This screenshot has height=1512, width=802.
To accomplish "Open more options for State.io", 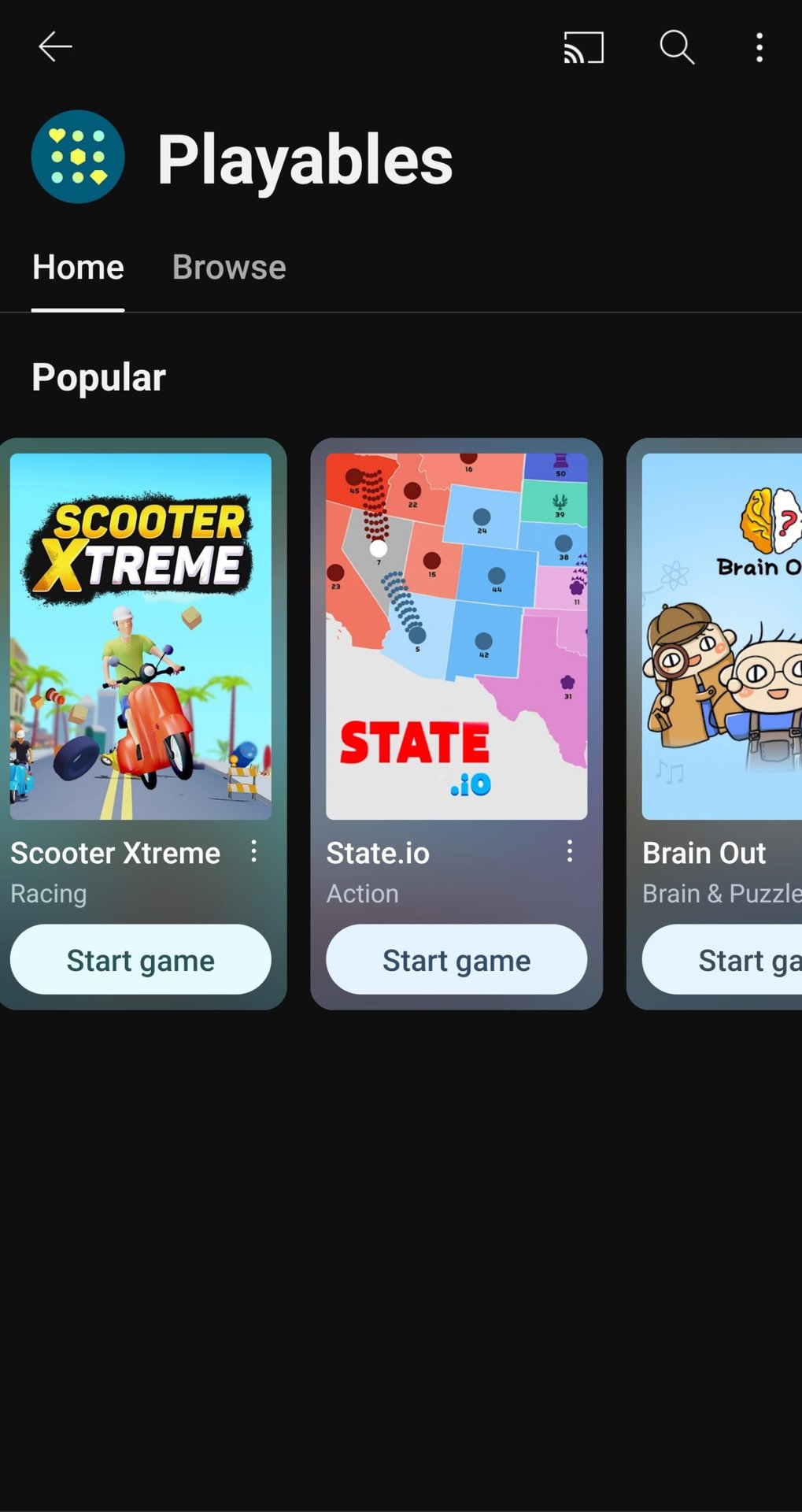I will (570, 851).
